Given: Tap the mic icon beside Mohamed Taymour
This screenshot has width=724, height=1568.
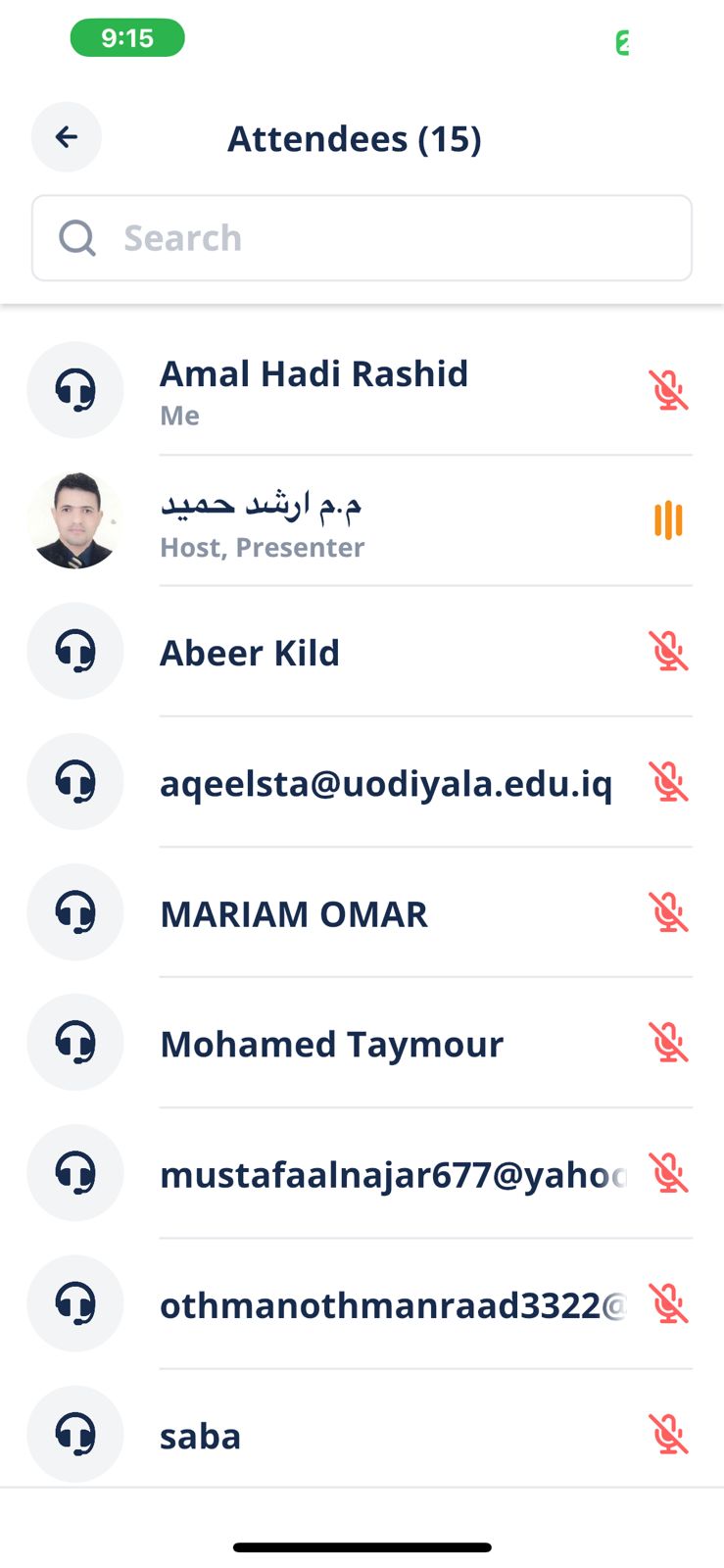Looking at the screenshot, I should [x=668, y=1042].
